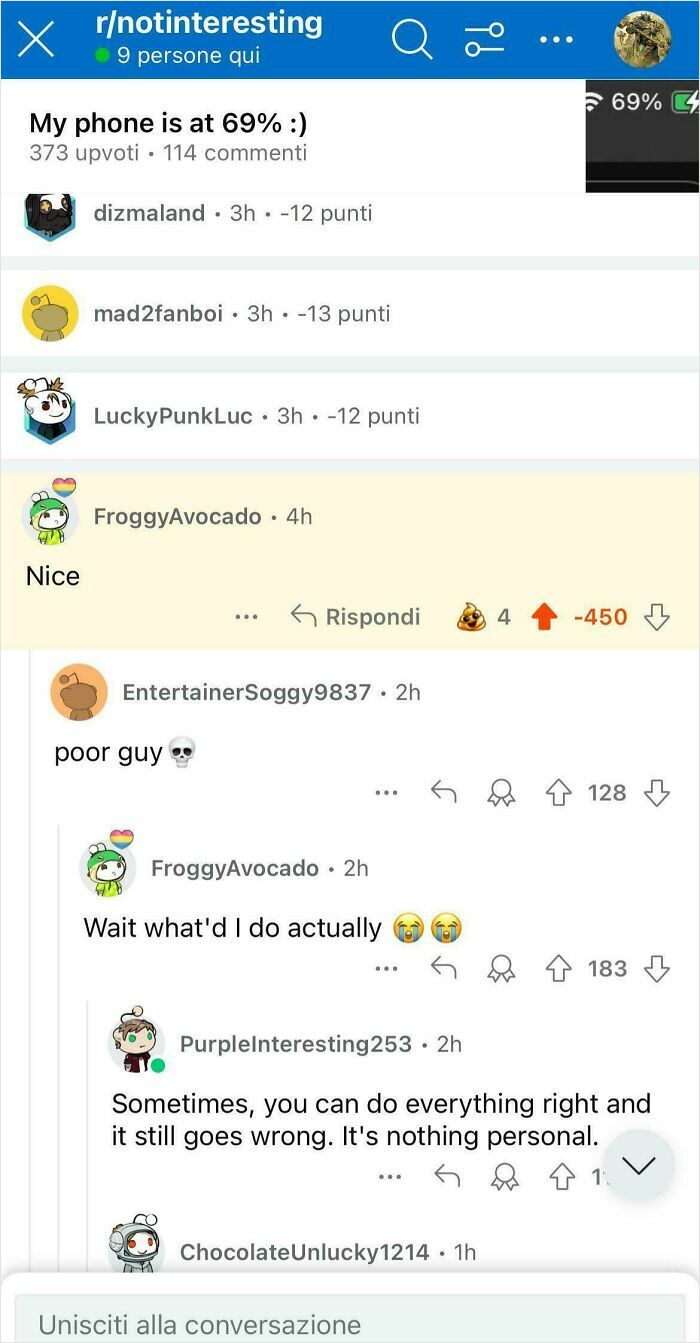Open the profile avatar in the top bar
Viewport: 700px width, 1343px height.
(641, 40)
